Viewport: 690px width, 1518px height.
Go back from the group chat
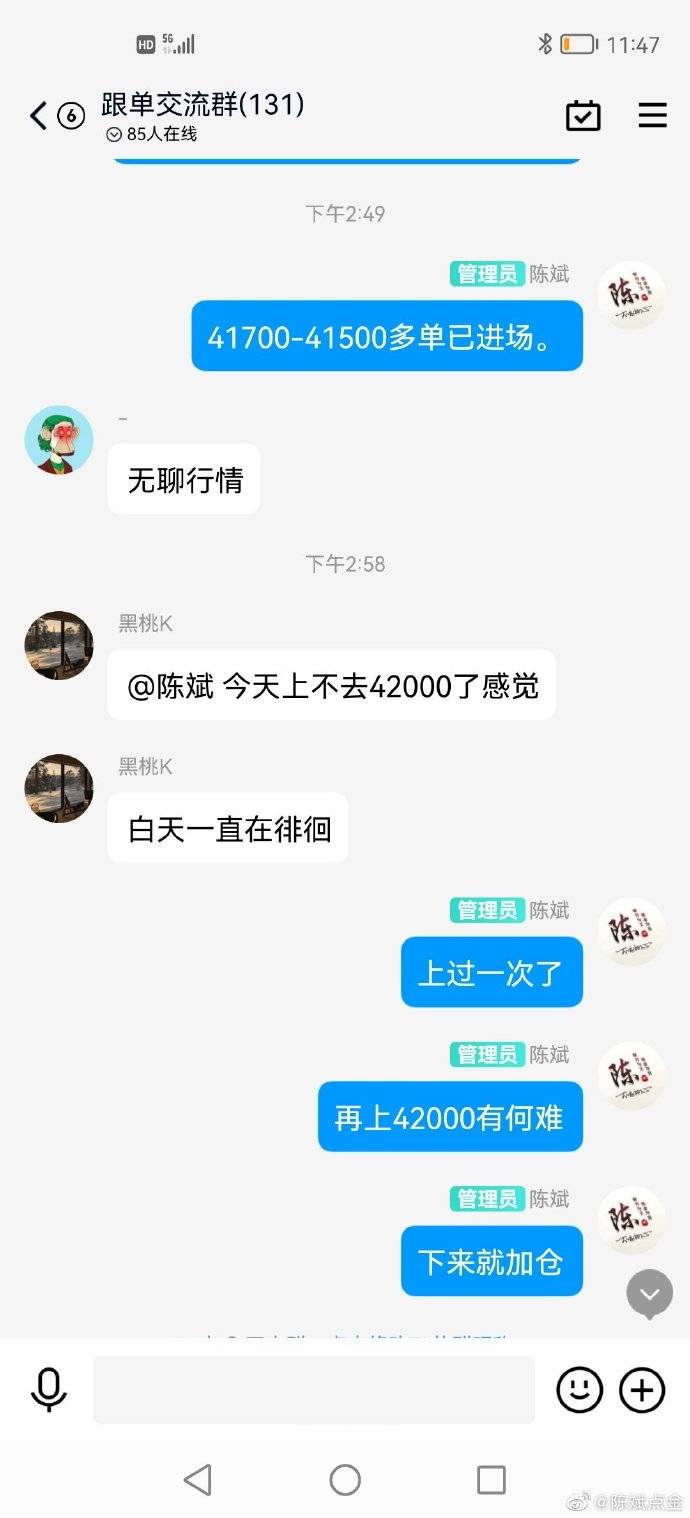click(x=39, y=116)
